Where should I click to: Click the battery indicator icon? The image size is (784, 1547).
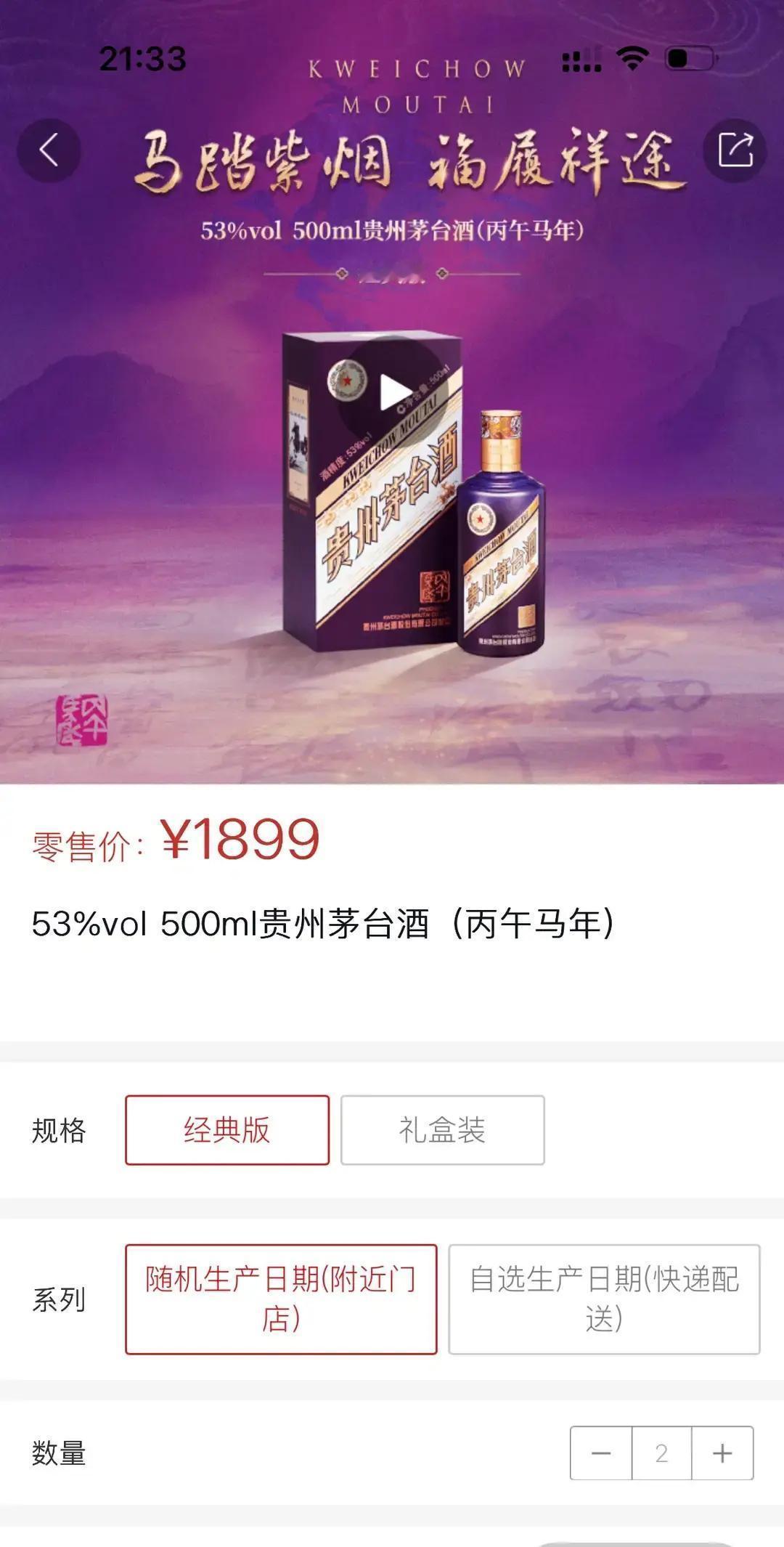click(x=691, y=62)
